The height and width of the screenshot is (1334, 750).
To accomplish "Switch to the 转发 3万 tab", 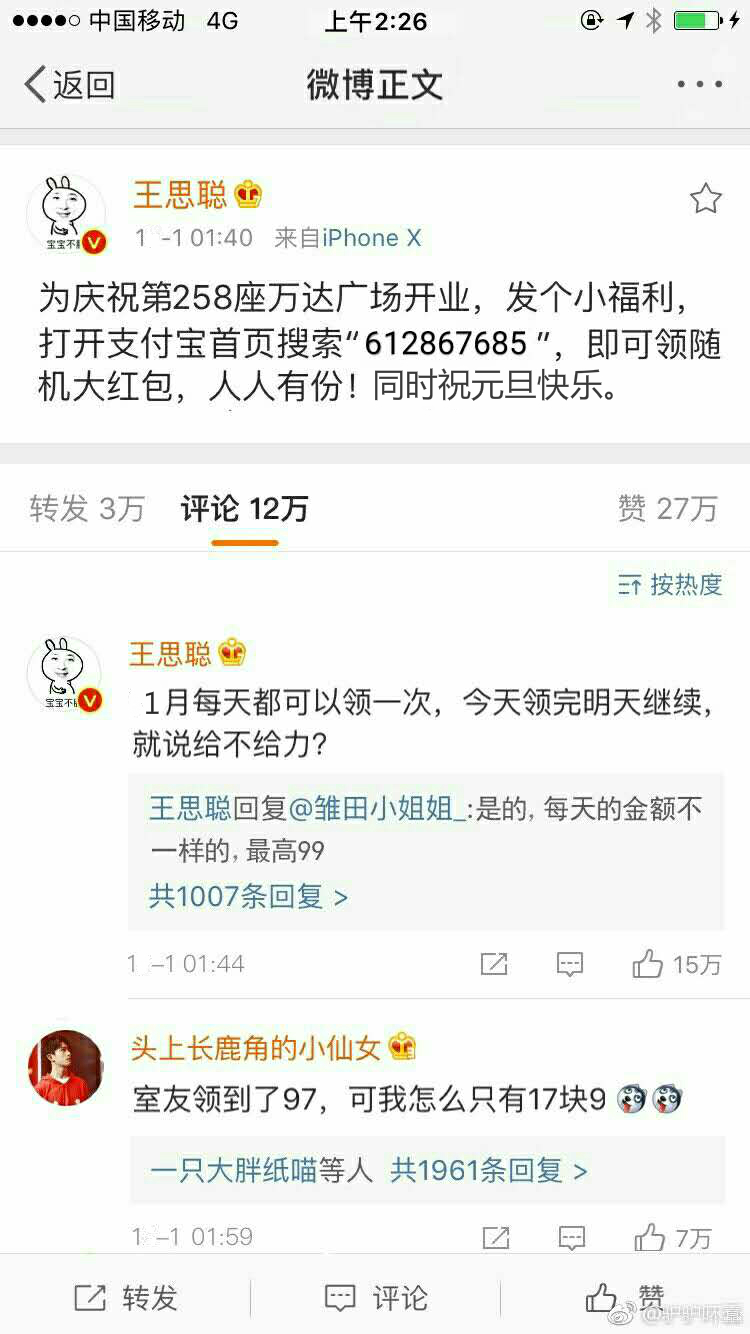I will (87, 509).
